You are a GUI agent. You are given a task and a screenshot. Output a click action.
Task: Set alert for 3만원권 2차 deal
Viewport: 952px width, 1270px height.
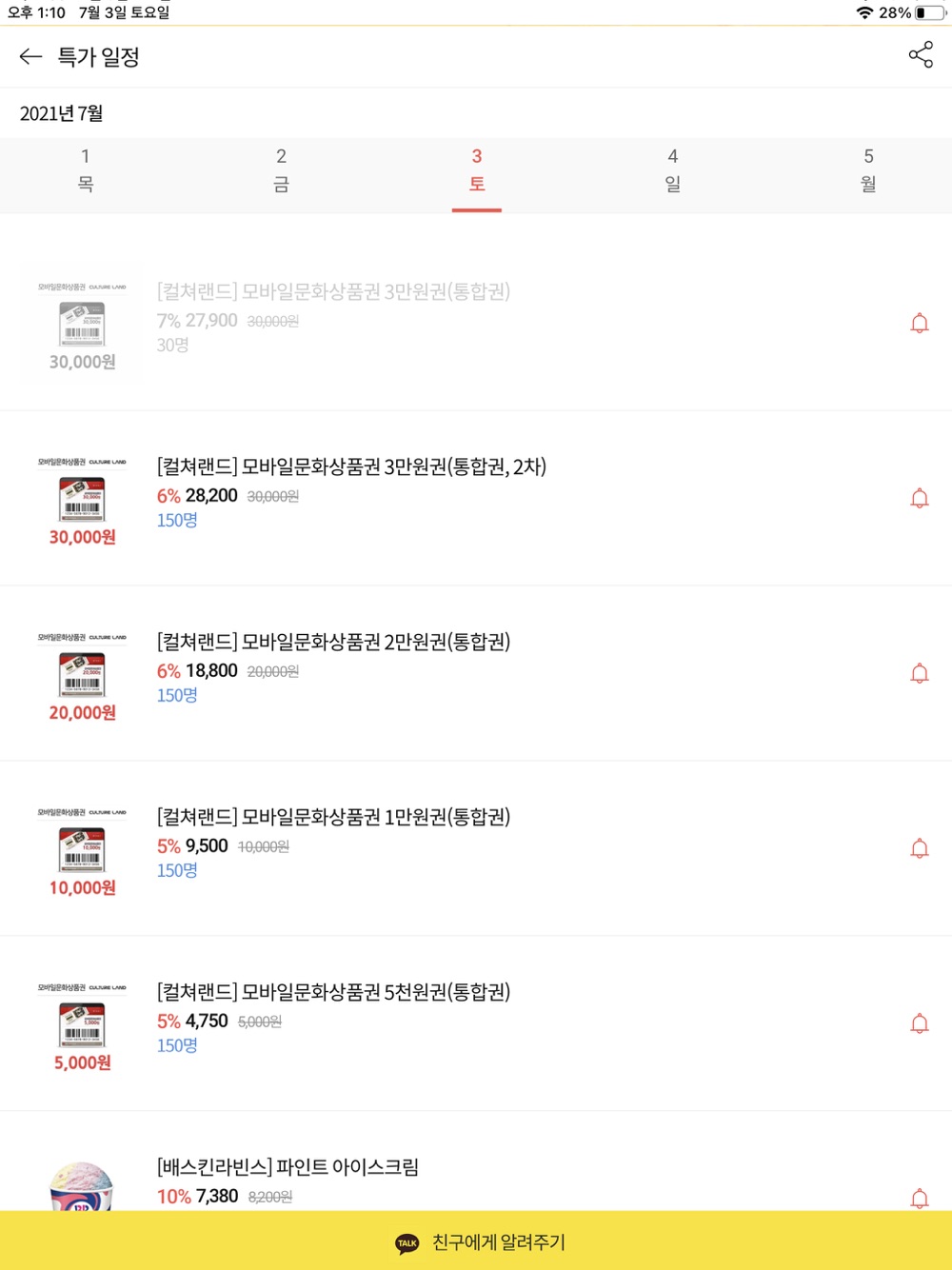pos(920,499)
